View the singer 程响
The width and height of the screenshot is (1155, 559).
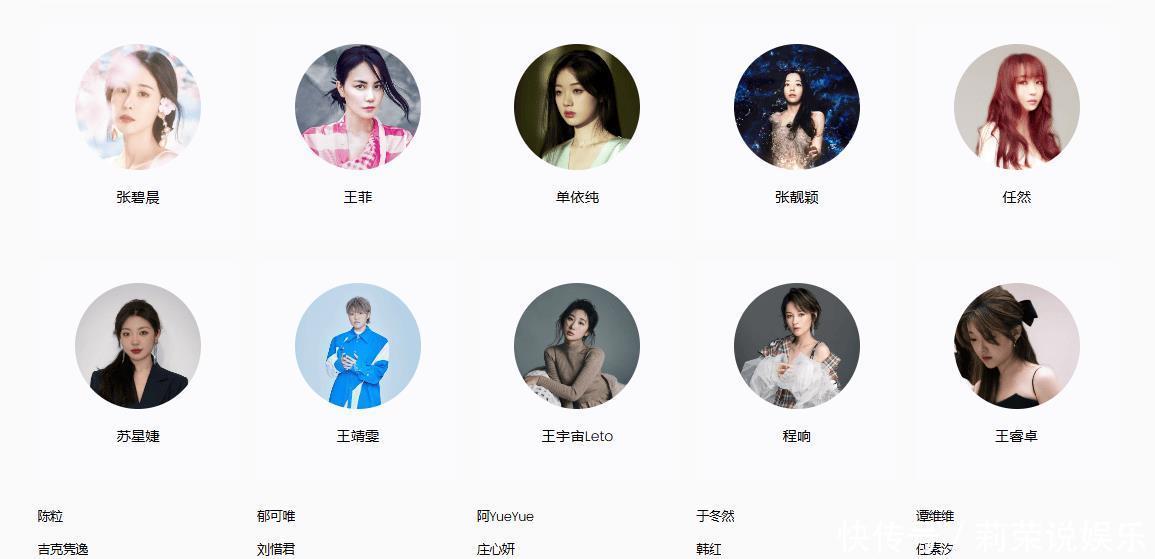(x=796, y=346)
